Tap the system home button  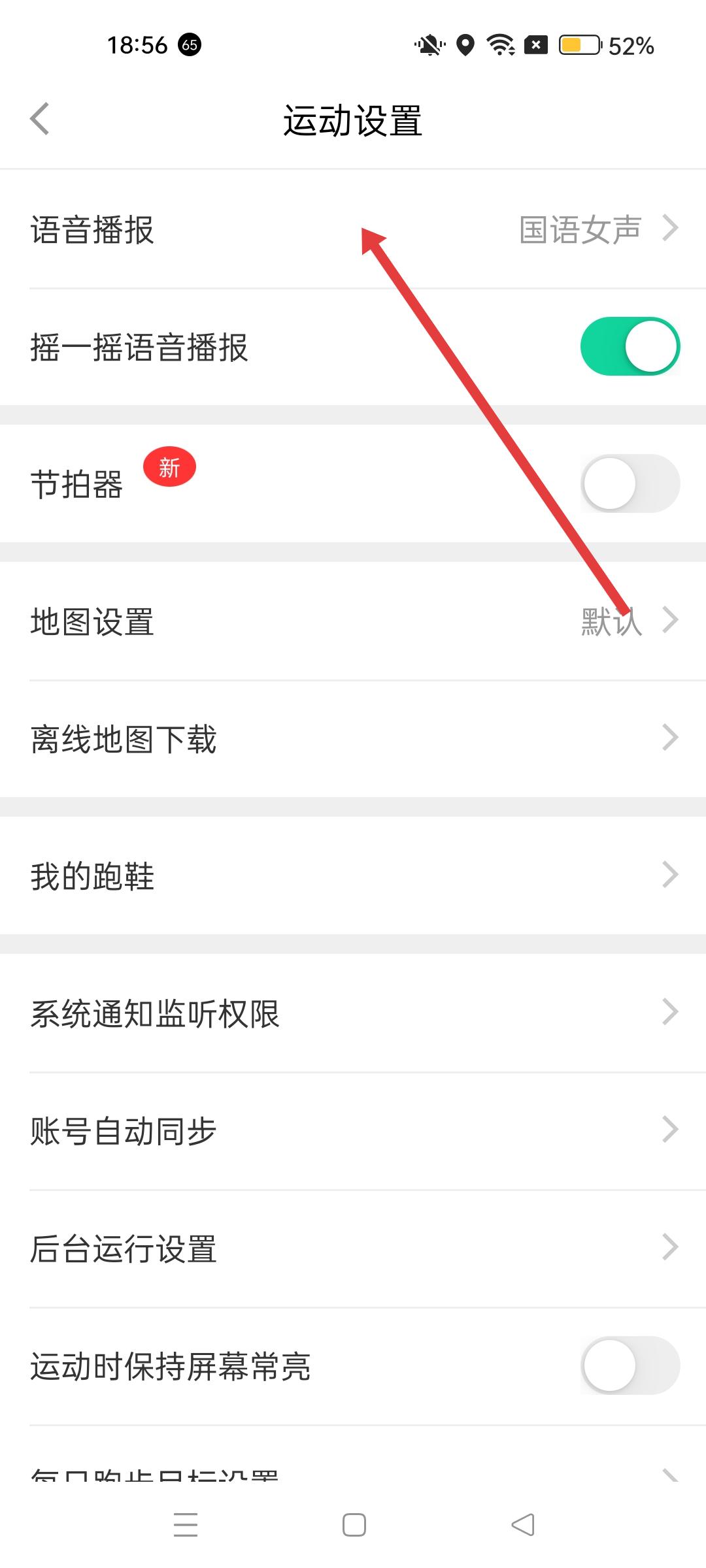coord(354,1525)
